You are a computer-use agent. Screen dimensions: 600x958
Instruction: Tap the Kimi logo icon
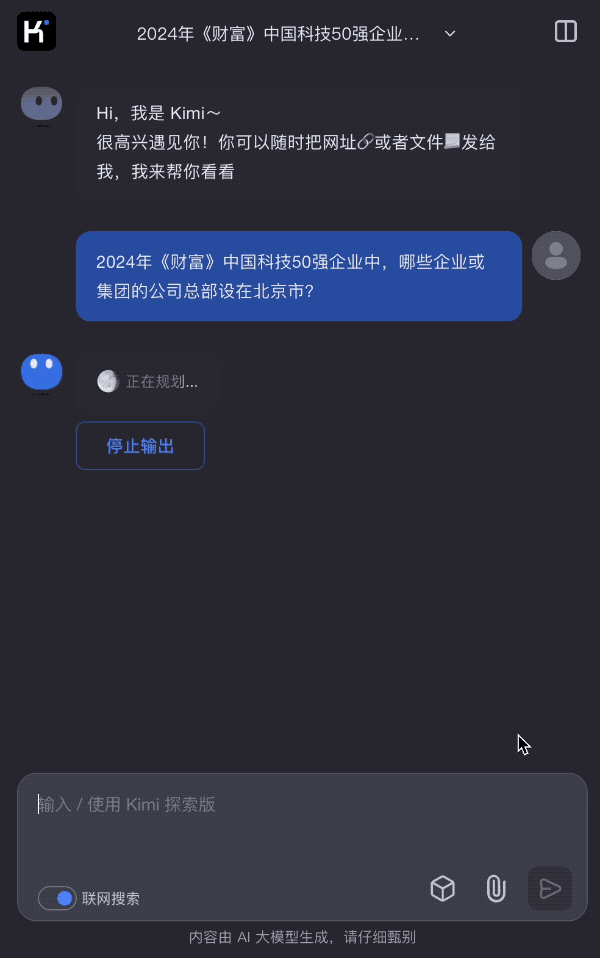(37, 32)
